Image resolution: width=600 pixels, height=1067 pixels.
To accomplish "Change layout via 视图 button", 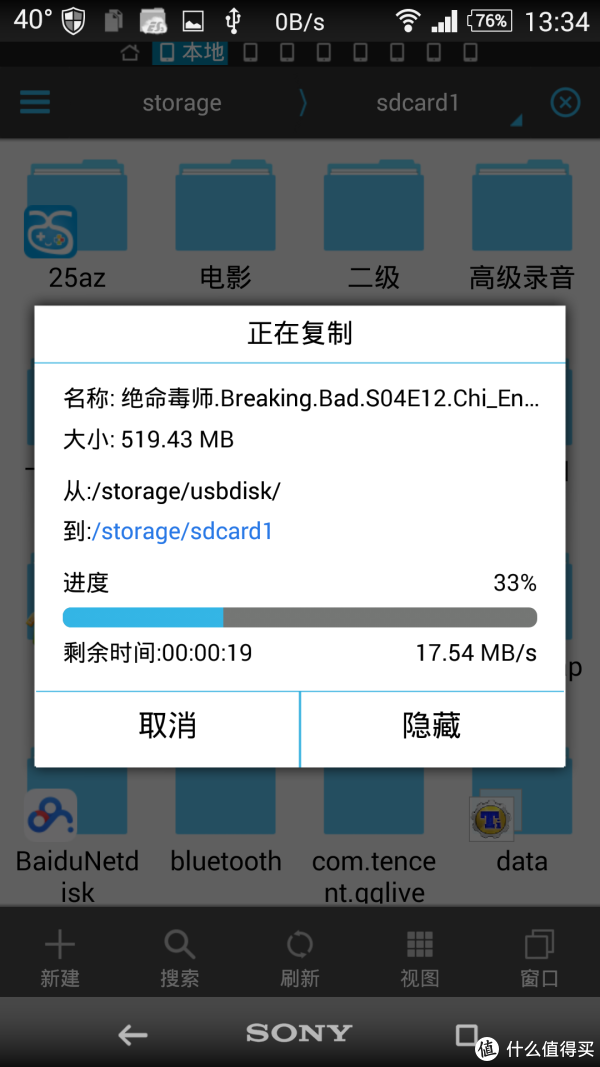I will pos(420,958).
